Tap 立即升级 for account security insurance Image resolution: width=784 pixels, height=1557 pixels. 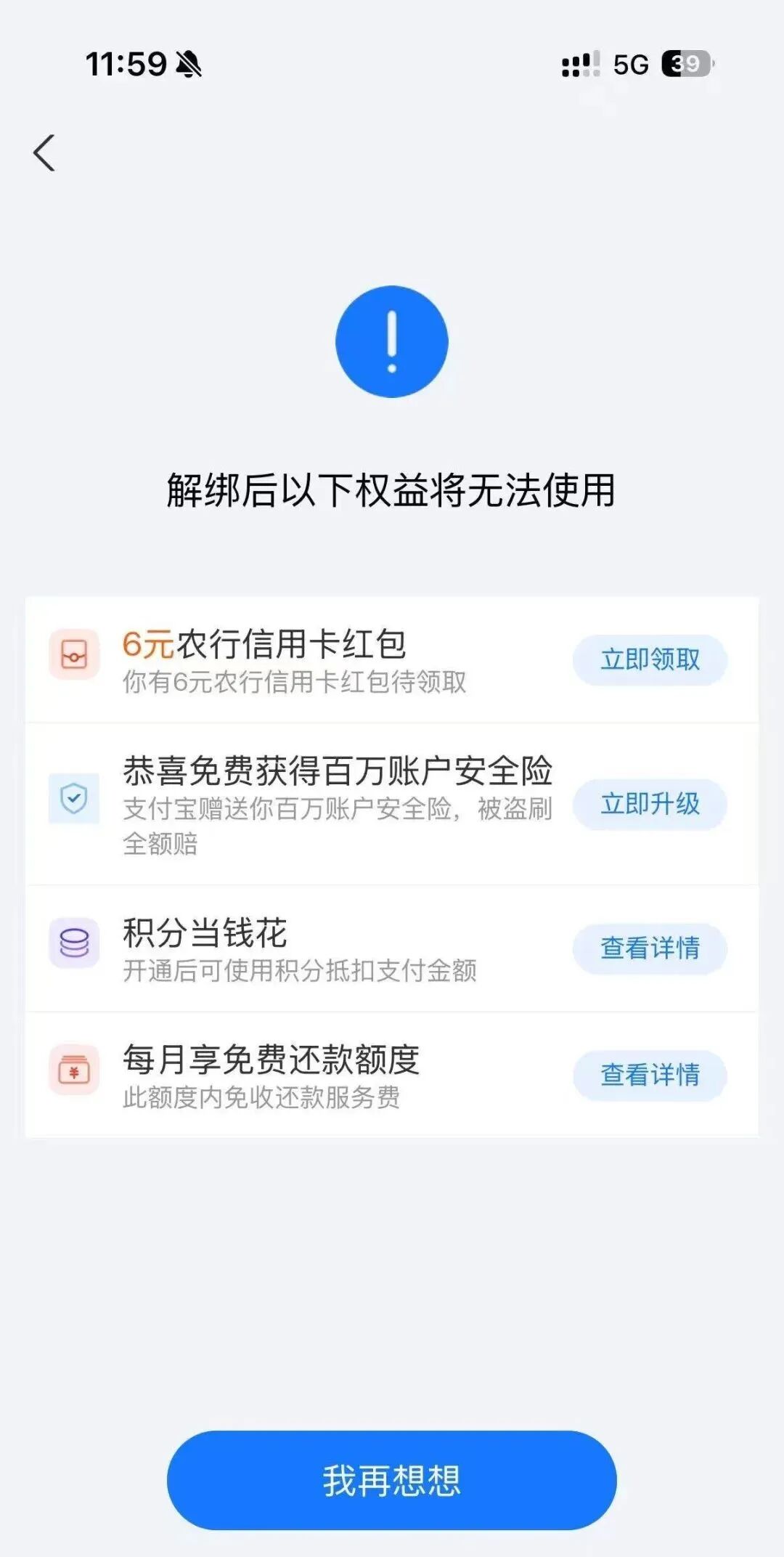tap(650, 804)
